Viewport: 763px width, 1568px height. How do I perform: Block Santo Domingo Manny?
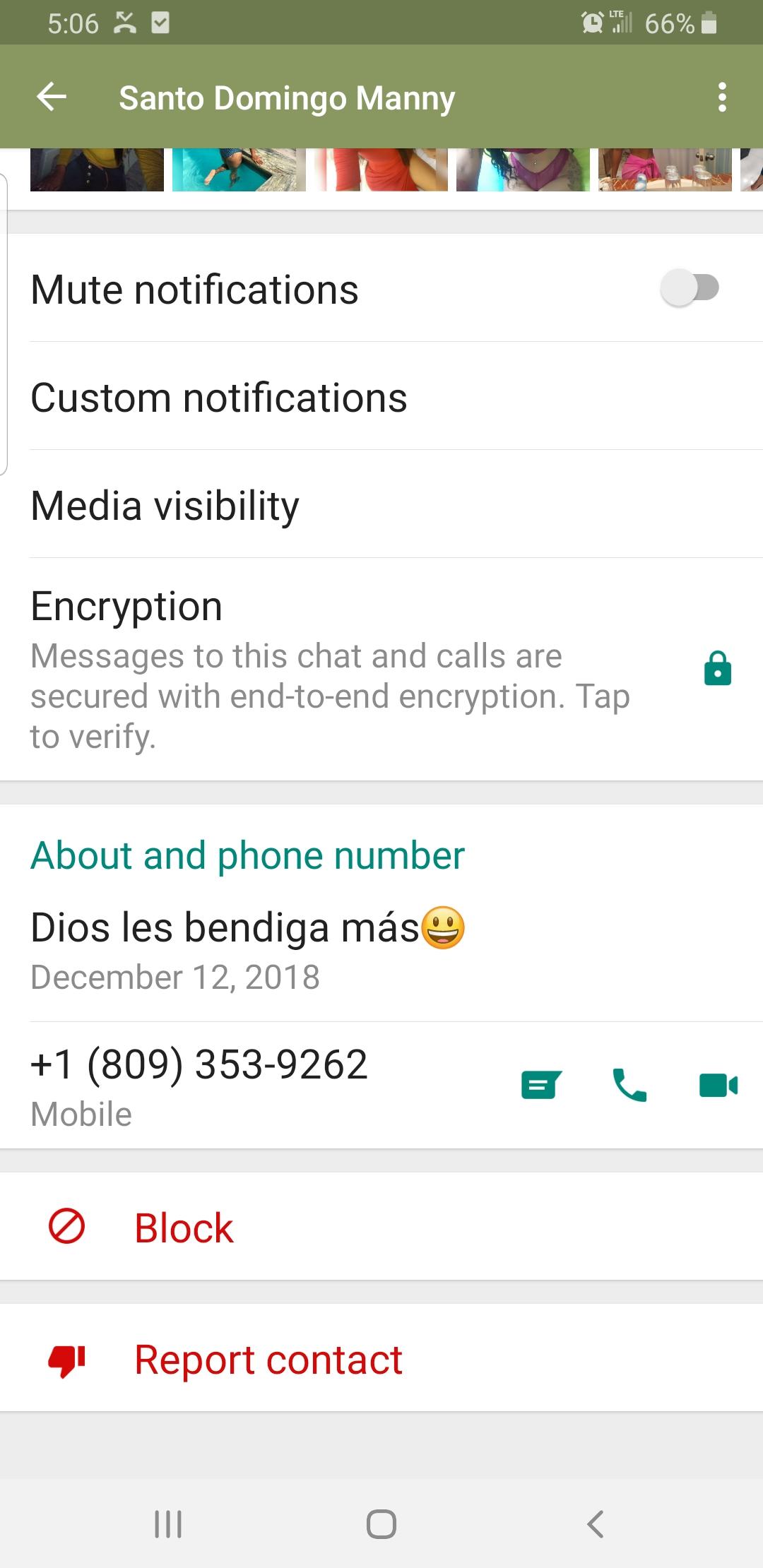(x=381, y=1226)
